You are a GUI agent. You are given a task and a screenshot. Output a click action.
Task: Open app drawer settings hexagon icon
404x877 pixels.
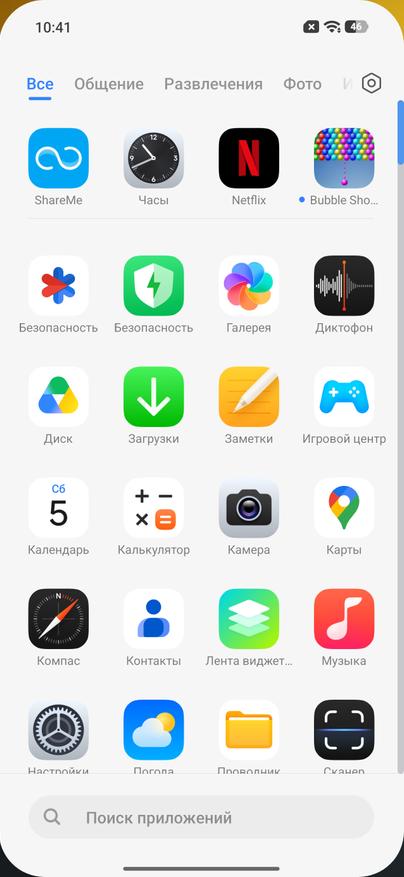pos(372,84)
